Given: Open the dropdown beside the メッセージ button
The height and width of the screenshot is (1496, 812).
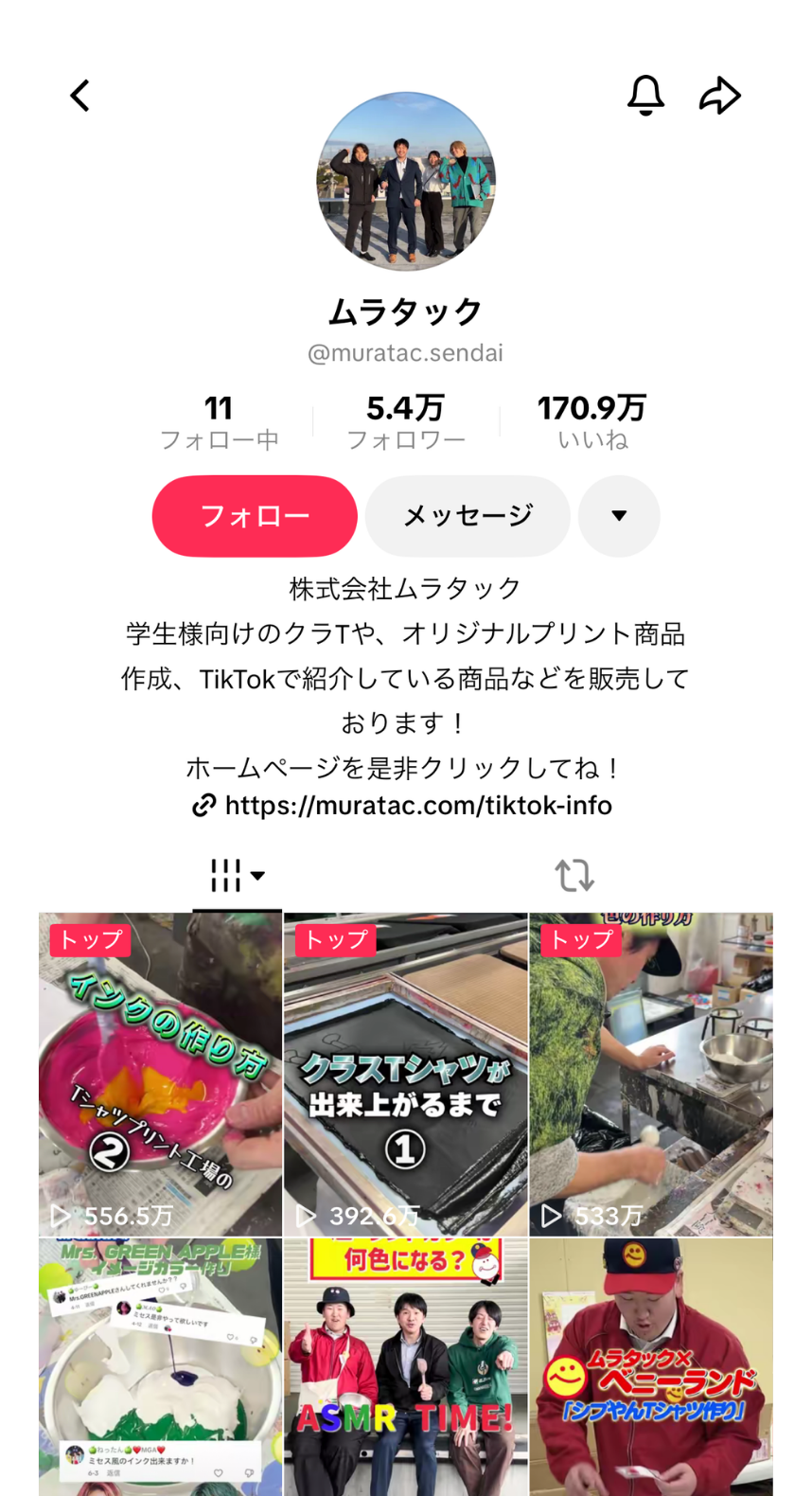Looking at the screenshot, I should pos(619,516).
